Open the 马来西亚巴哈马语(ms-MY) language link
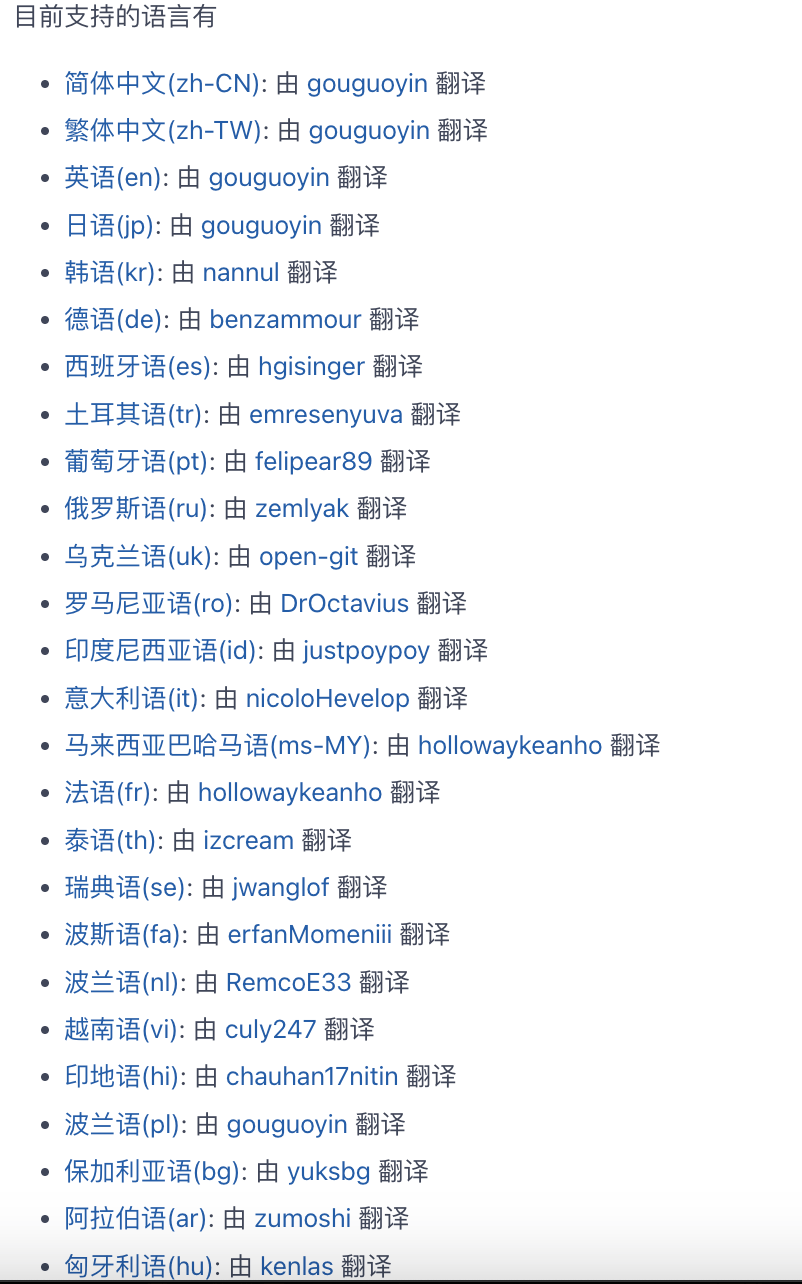The image size is (802, 1284). pos(219,746)
